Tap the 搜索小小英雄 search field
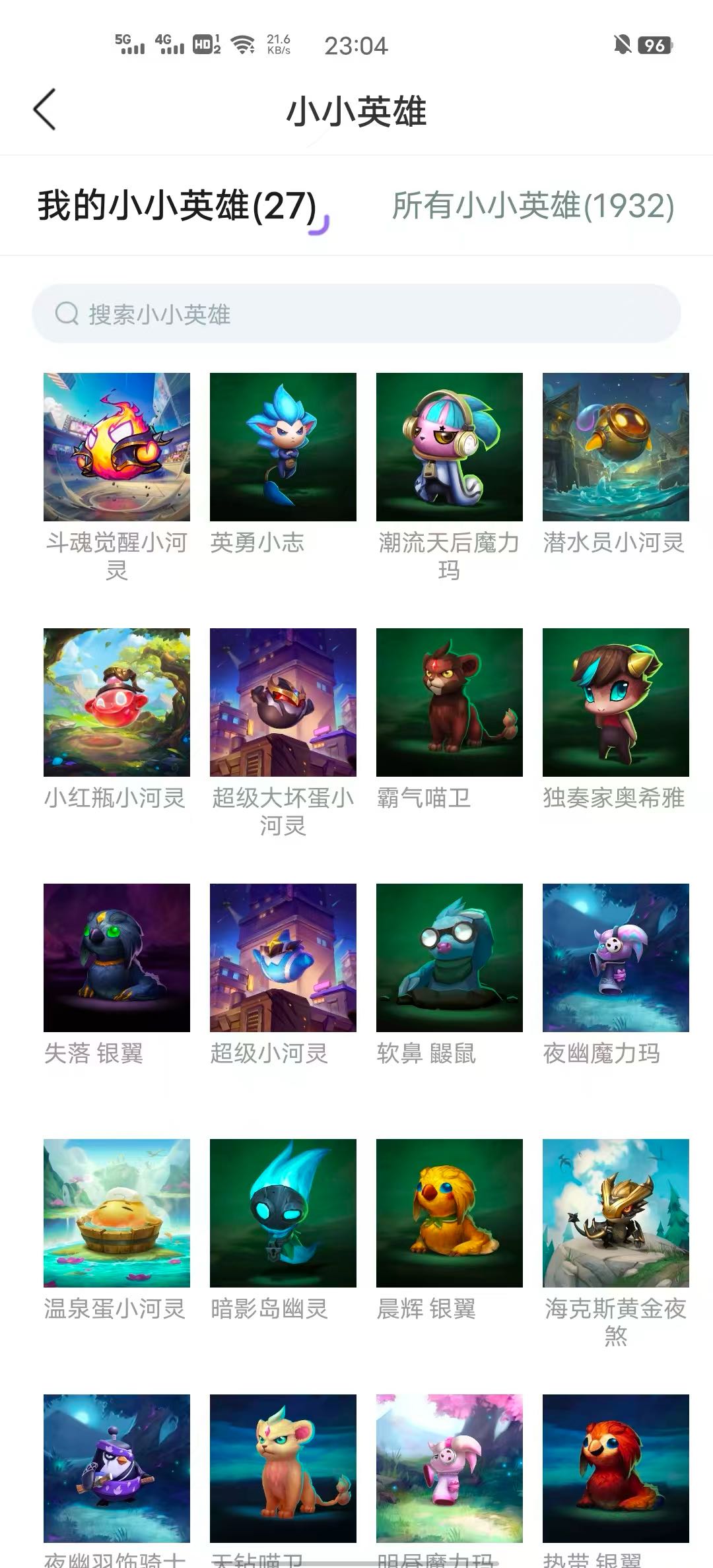Image resolution: width=713 pixels, height=1568 pixels. click(x=356, y=314)
